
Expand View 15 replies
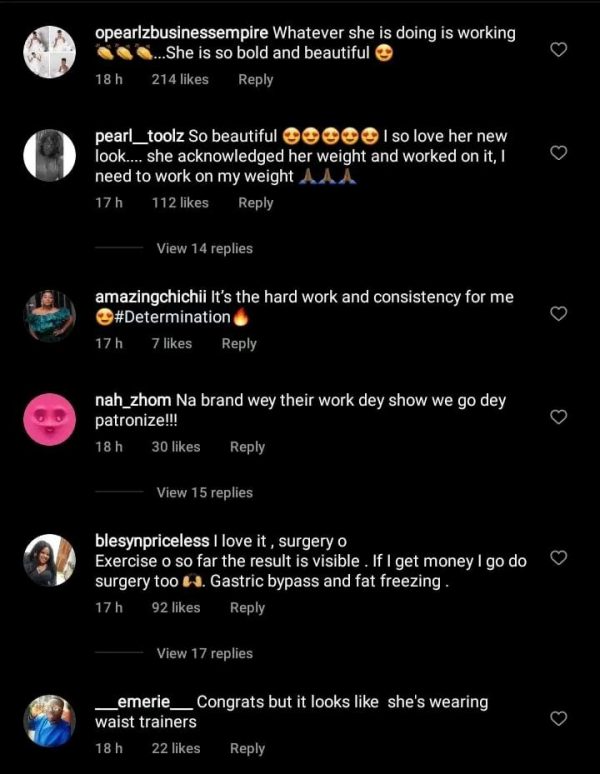click(204, 492)
